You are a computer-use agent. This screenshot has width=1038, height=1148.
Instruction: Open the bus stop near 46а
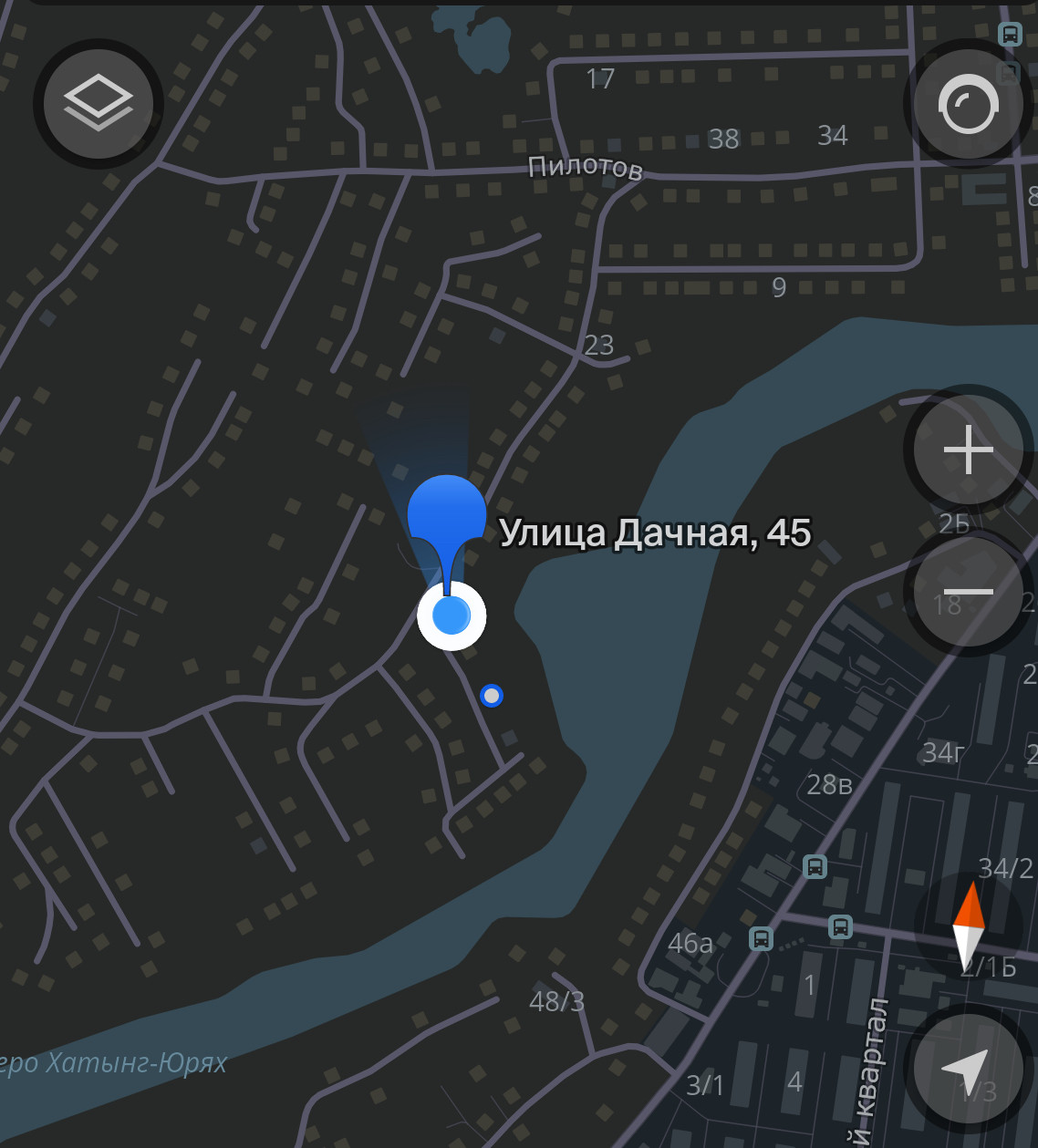pyautogui.click(x=761, y=937)
